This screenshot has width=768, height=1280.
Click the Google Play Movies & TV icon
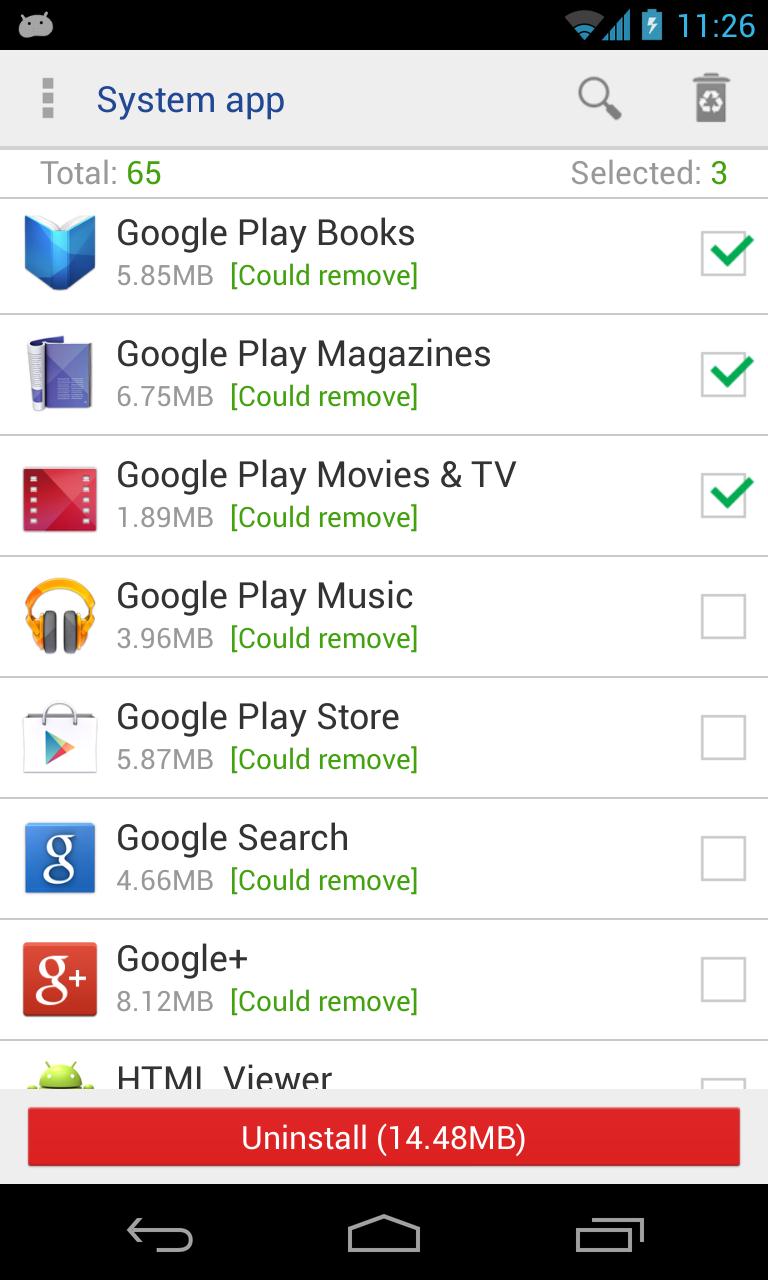coord(59,495)
